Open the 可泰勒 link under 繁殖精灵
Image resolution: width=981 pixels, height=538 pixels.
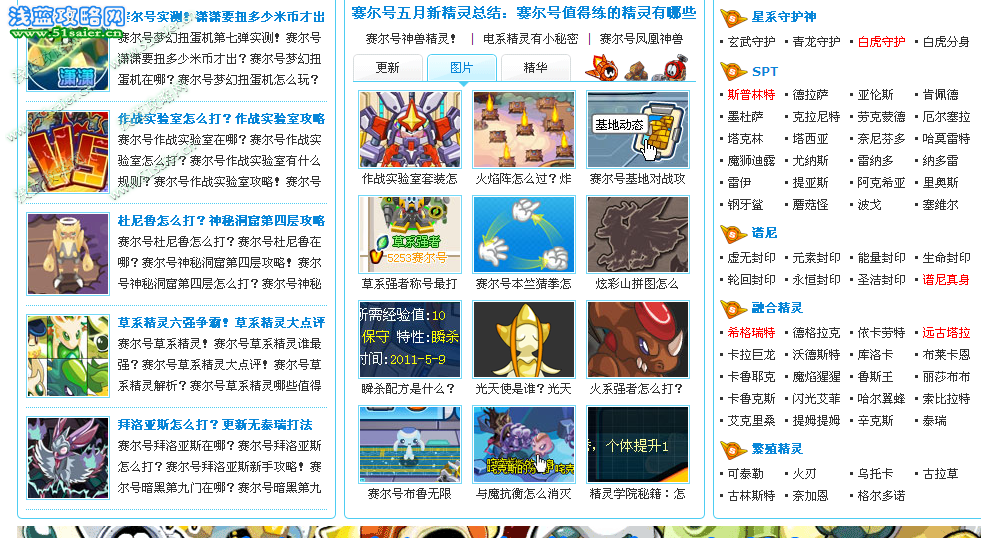coord(745,474)
